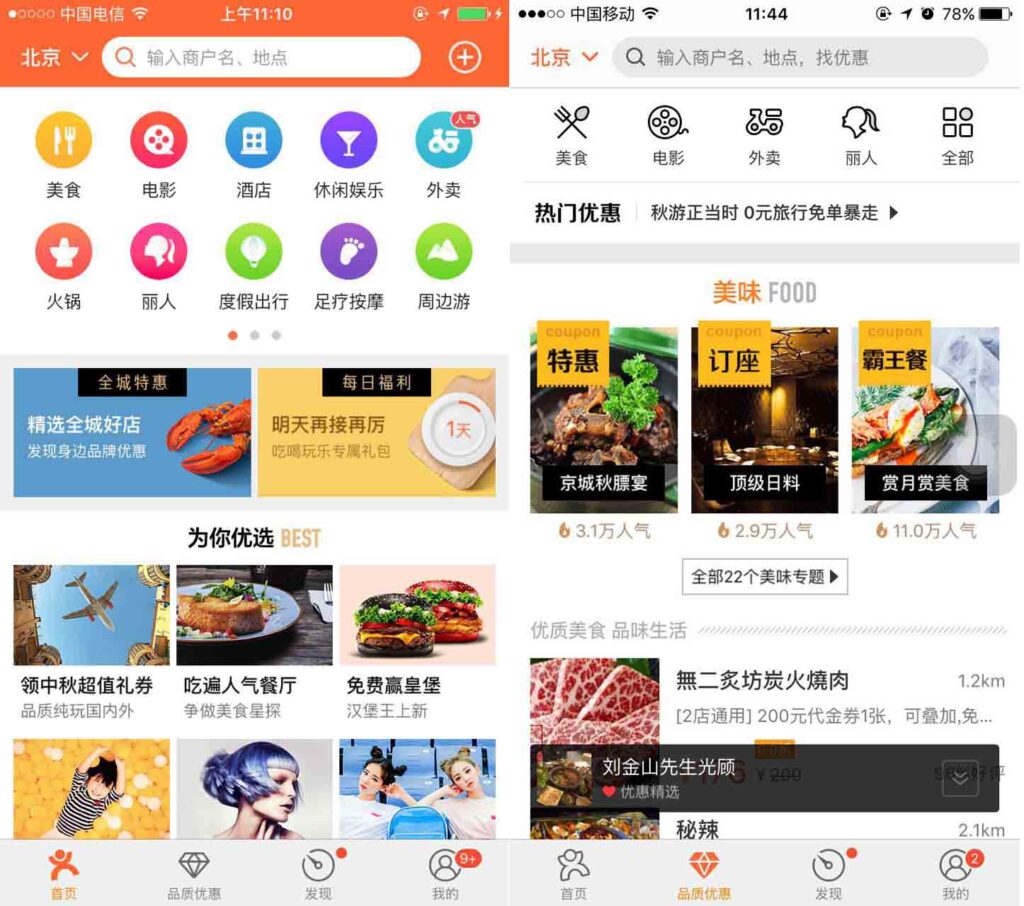The image size is (1024, 906).
Task: Open the 特惠 京城秋膘宴 coupon card
Action: 603,420
